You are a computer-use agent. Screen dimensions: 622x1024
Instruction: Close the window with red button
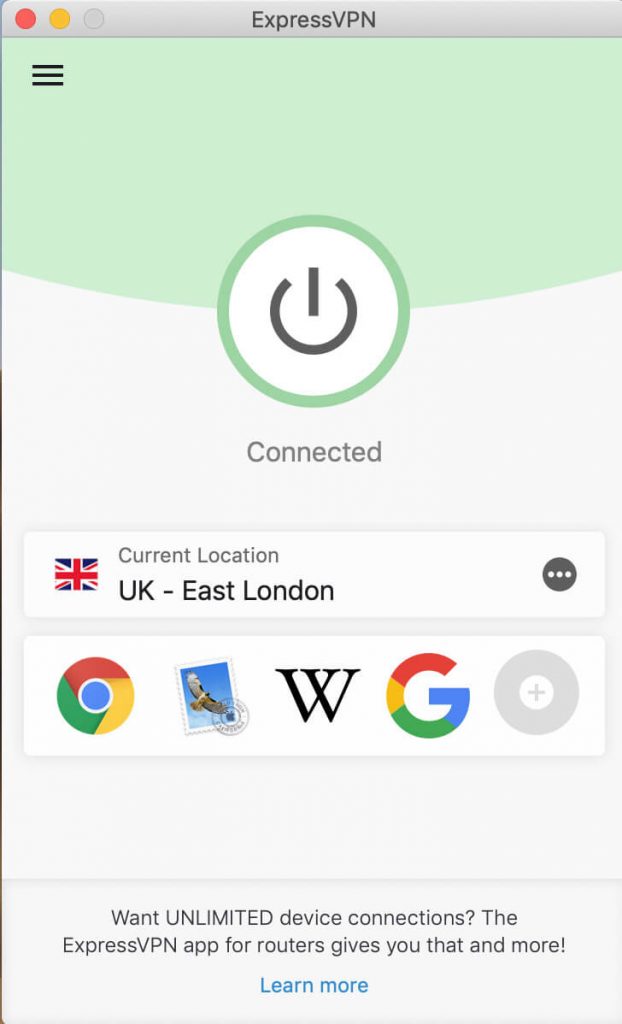[25, 19]
